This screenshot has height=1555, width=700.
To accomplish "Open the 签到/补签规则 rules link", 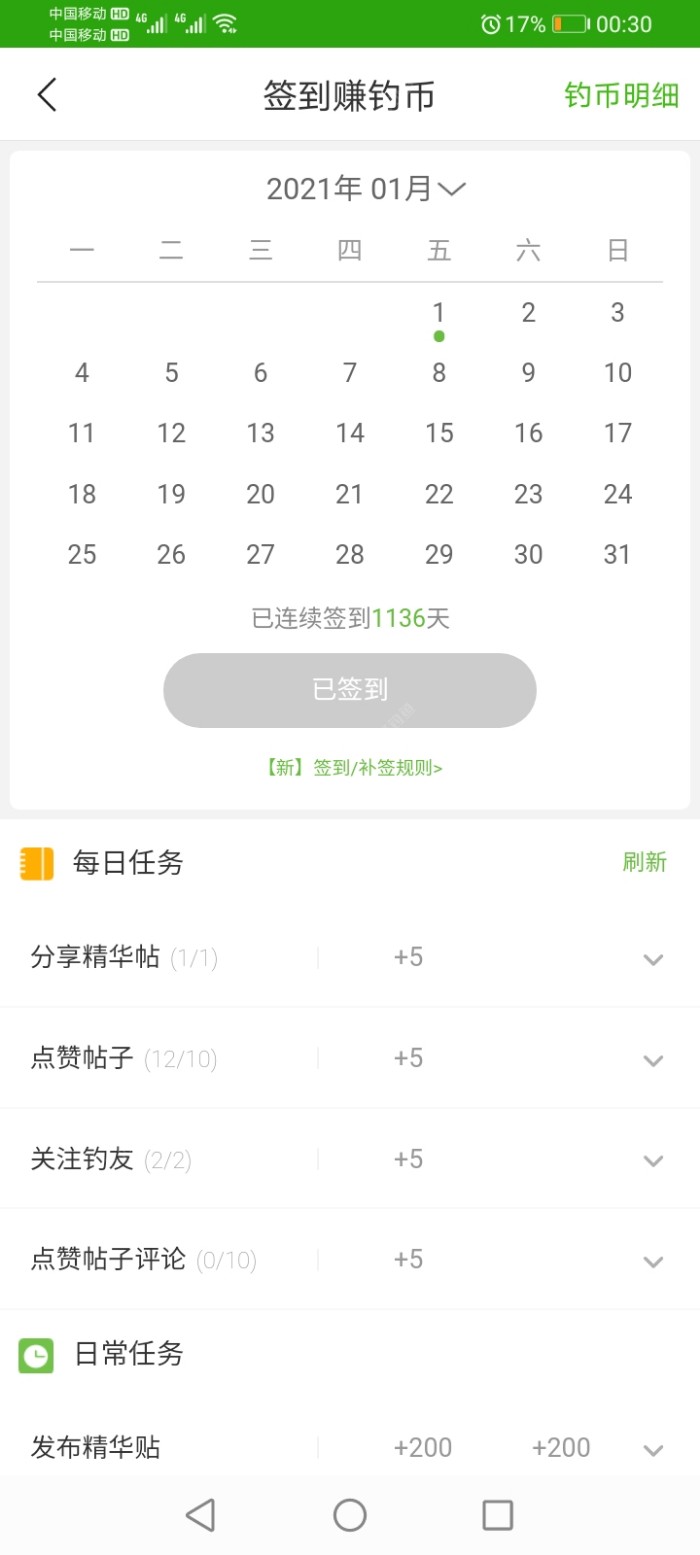I will point(353,768).
